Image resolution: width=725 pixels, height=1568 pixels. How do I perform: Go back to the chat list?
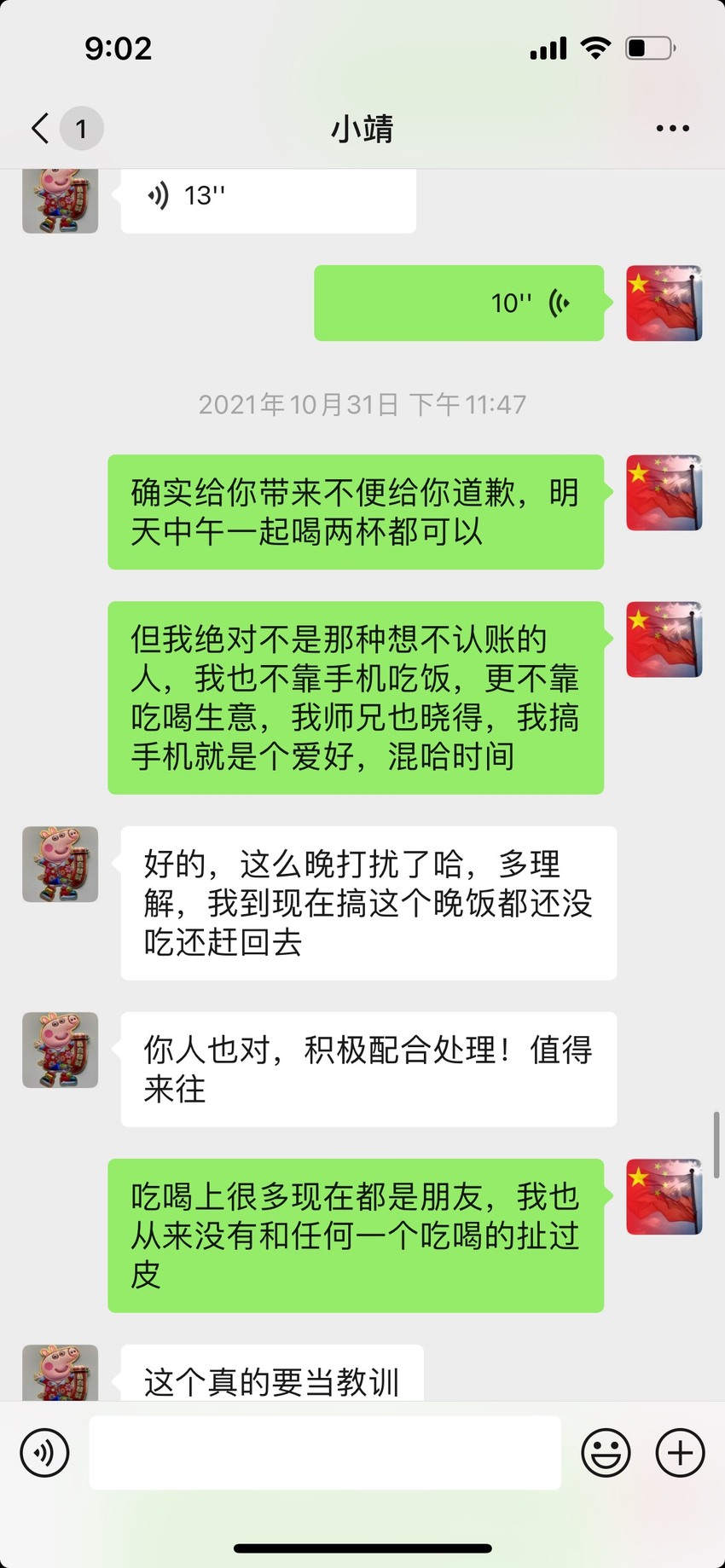pyautogui.click(x=40, y=129)
